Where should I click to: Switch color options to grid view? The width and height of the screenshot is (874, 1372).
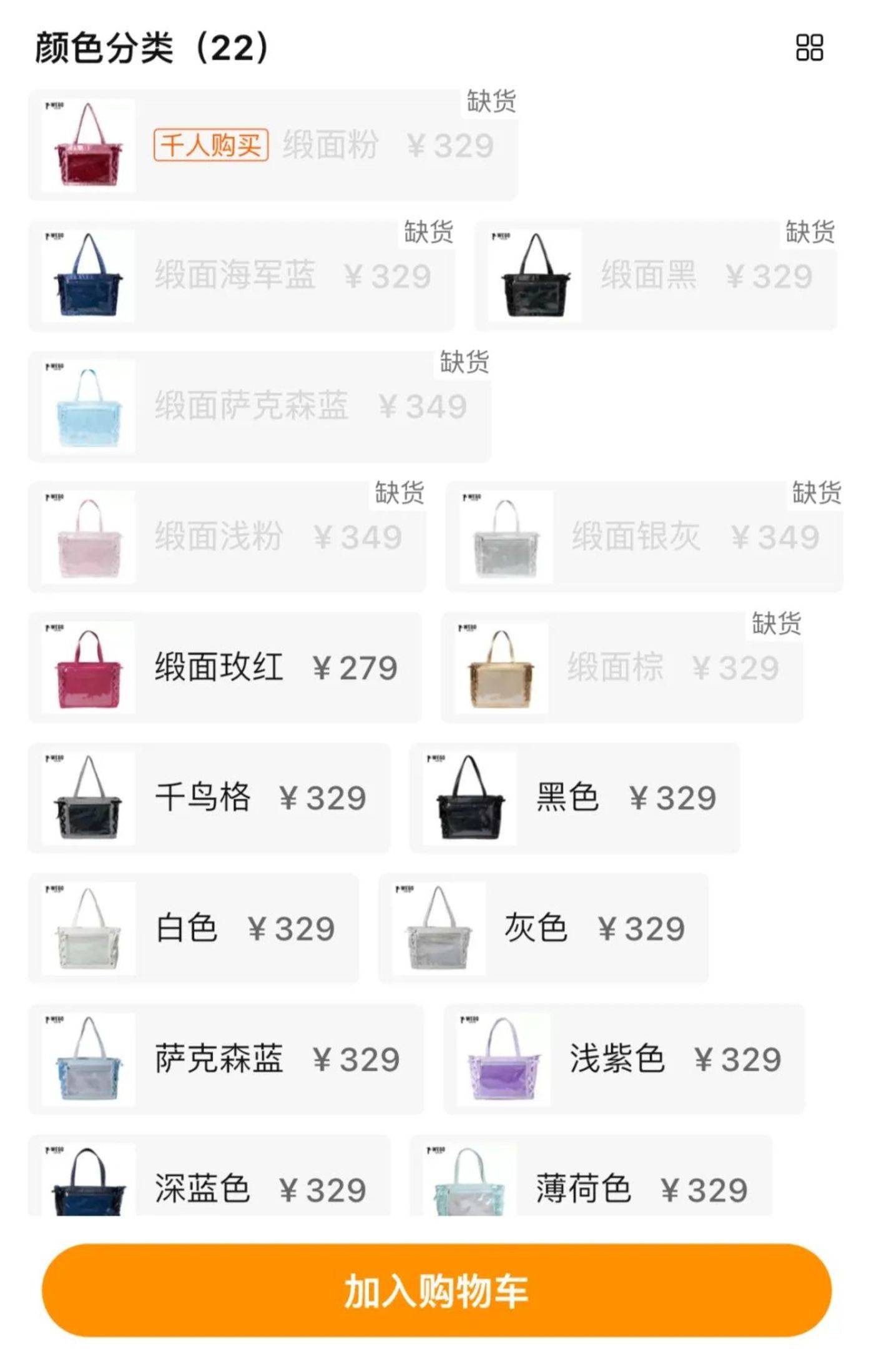809,47
